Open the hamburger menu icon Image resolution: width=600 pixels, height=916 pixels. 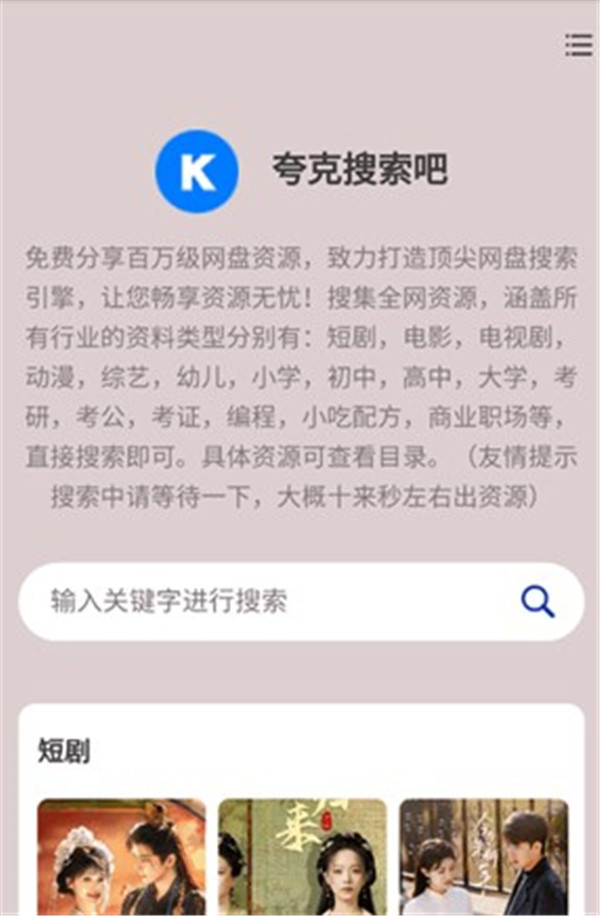(578, 45)
